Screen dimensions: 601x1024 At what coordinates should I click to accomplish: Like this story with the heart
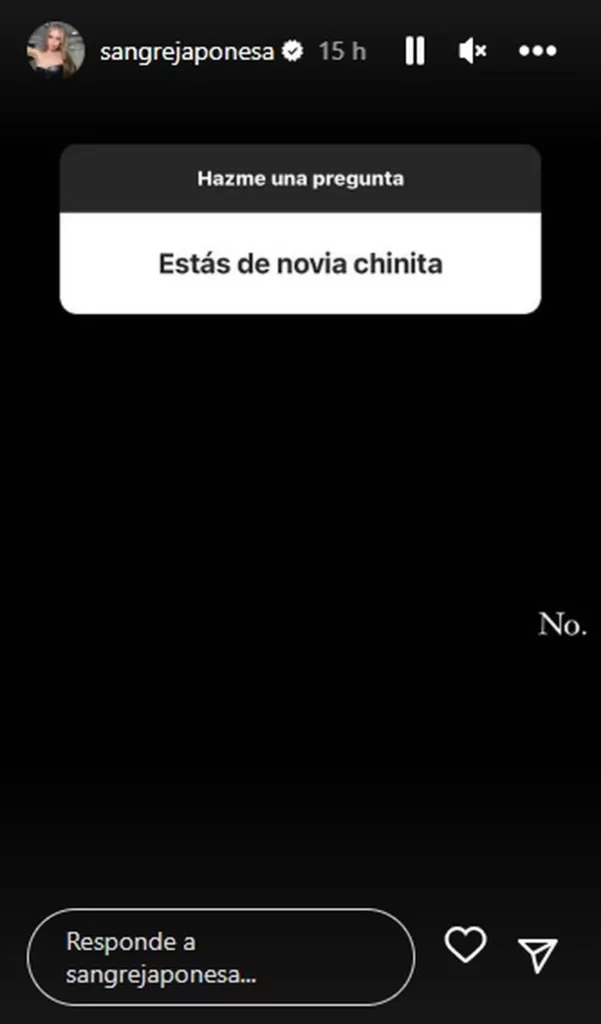tap(465, 945)
